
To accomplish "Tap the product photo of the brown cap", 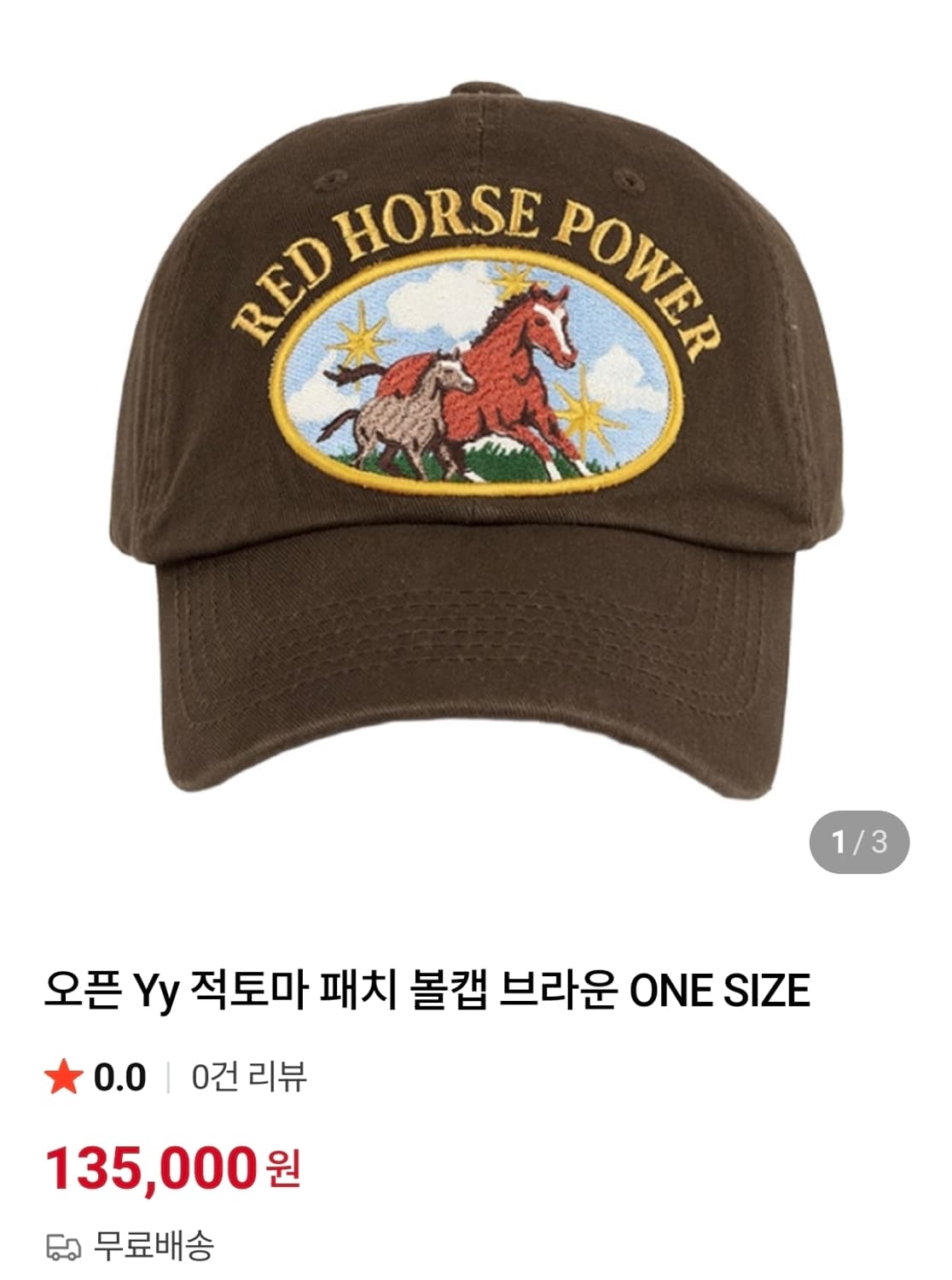I will click(x=476, y=427).
